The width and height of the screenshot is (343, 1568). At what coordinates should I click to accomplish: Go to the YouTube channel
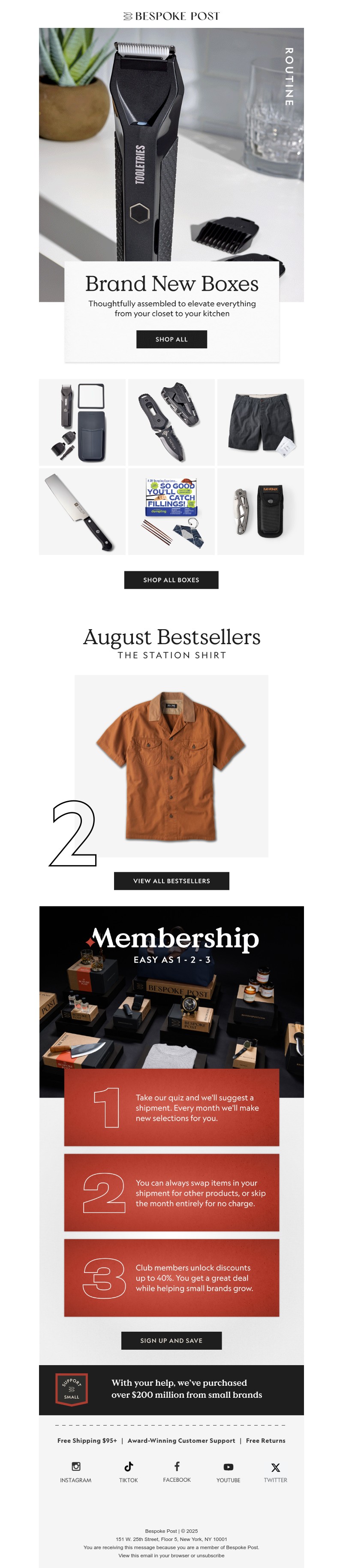tap(228, 1472)
